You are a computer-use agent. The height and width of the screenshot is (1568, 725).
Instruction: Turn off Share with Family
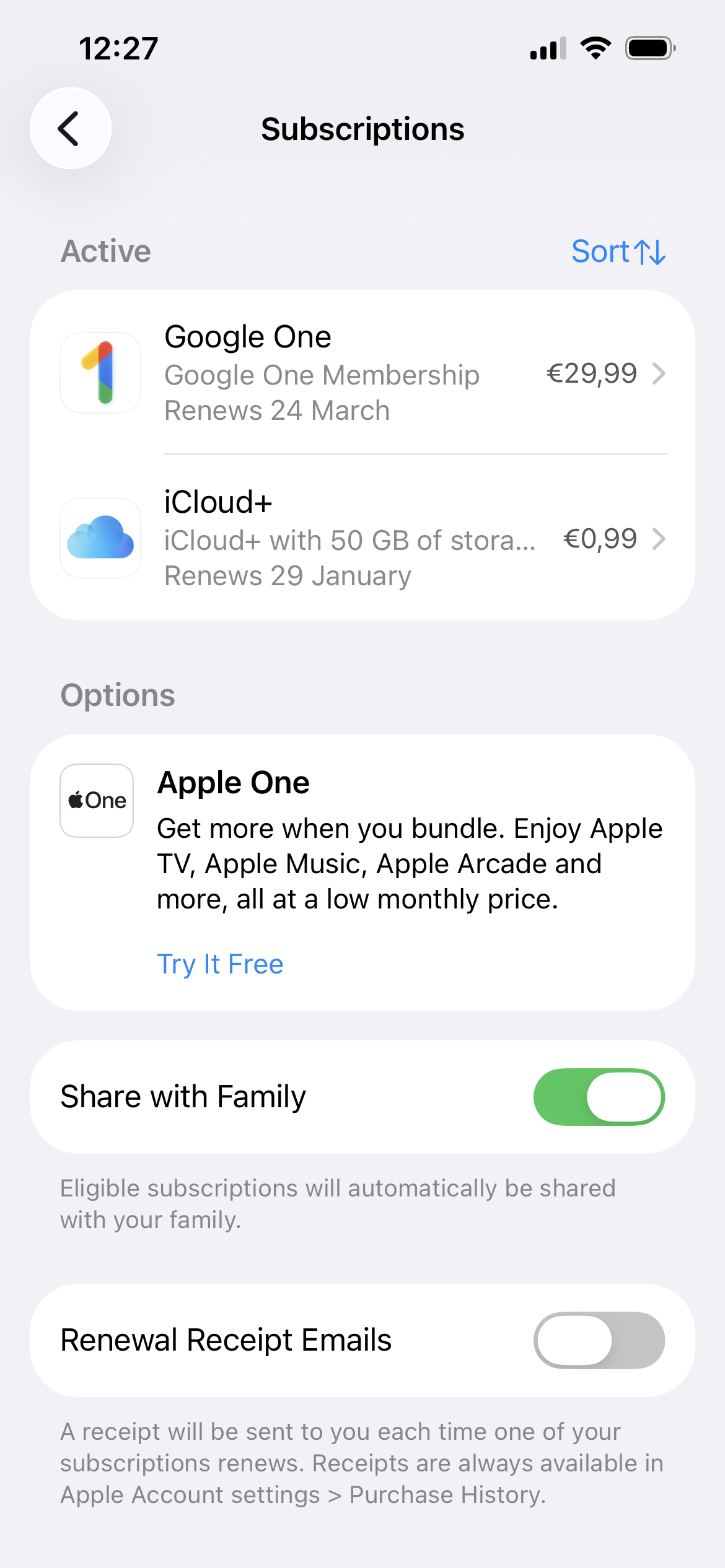599,1097
